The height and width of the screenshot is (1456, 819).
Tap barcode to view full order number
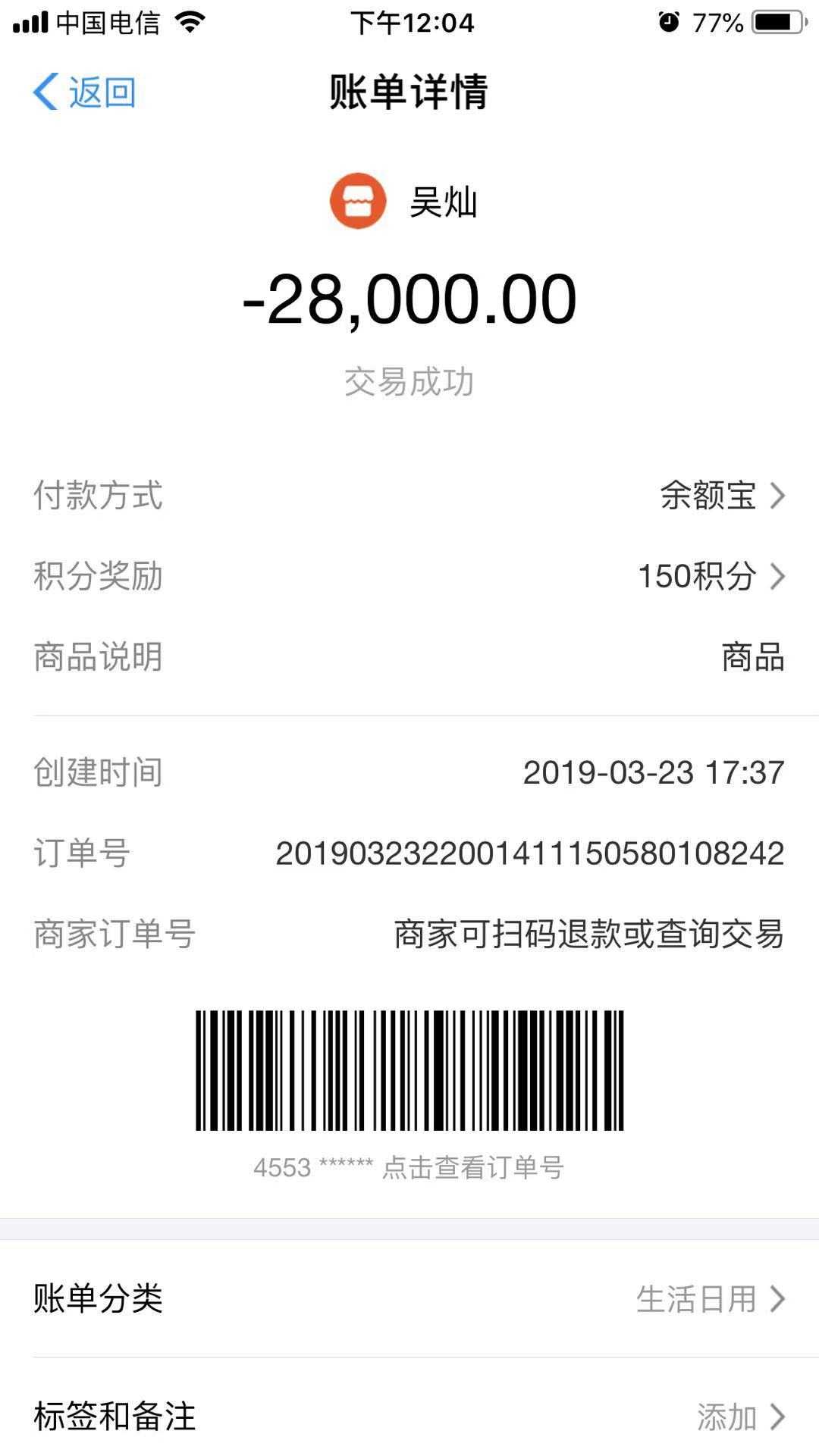coord(409,1070)
